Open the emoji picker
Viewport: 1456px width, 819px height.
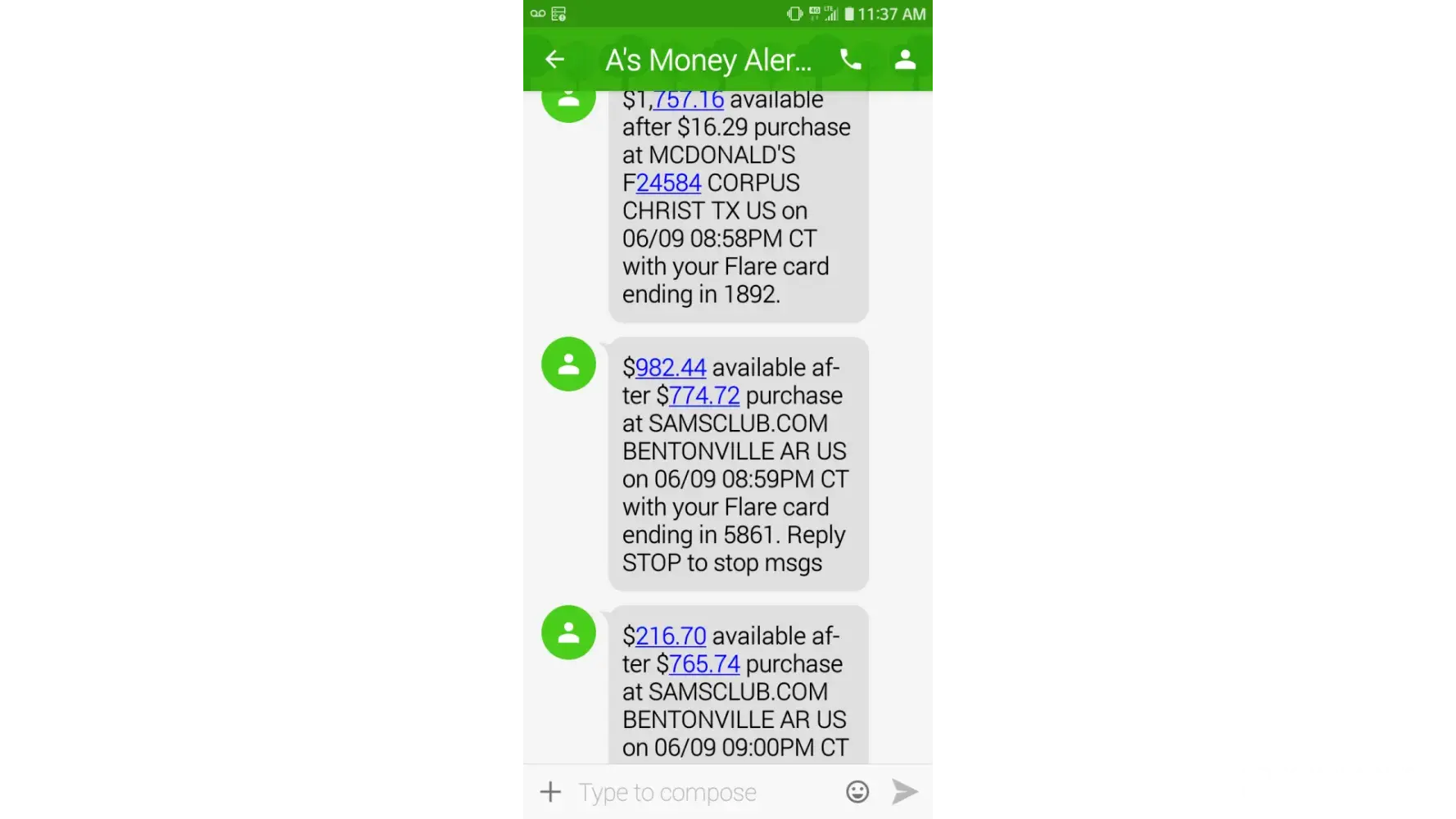point(857,792)
